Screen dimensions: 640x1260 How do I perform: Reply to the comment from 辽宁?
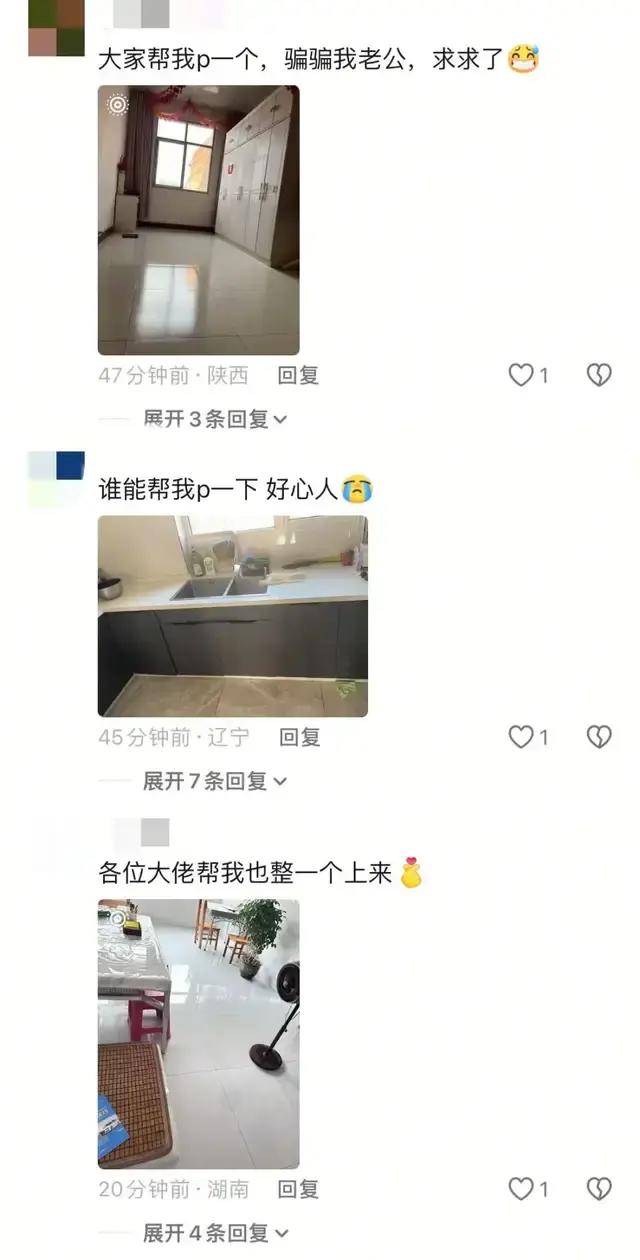(x=299, y=738)
